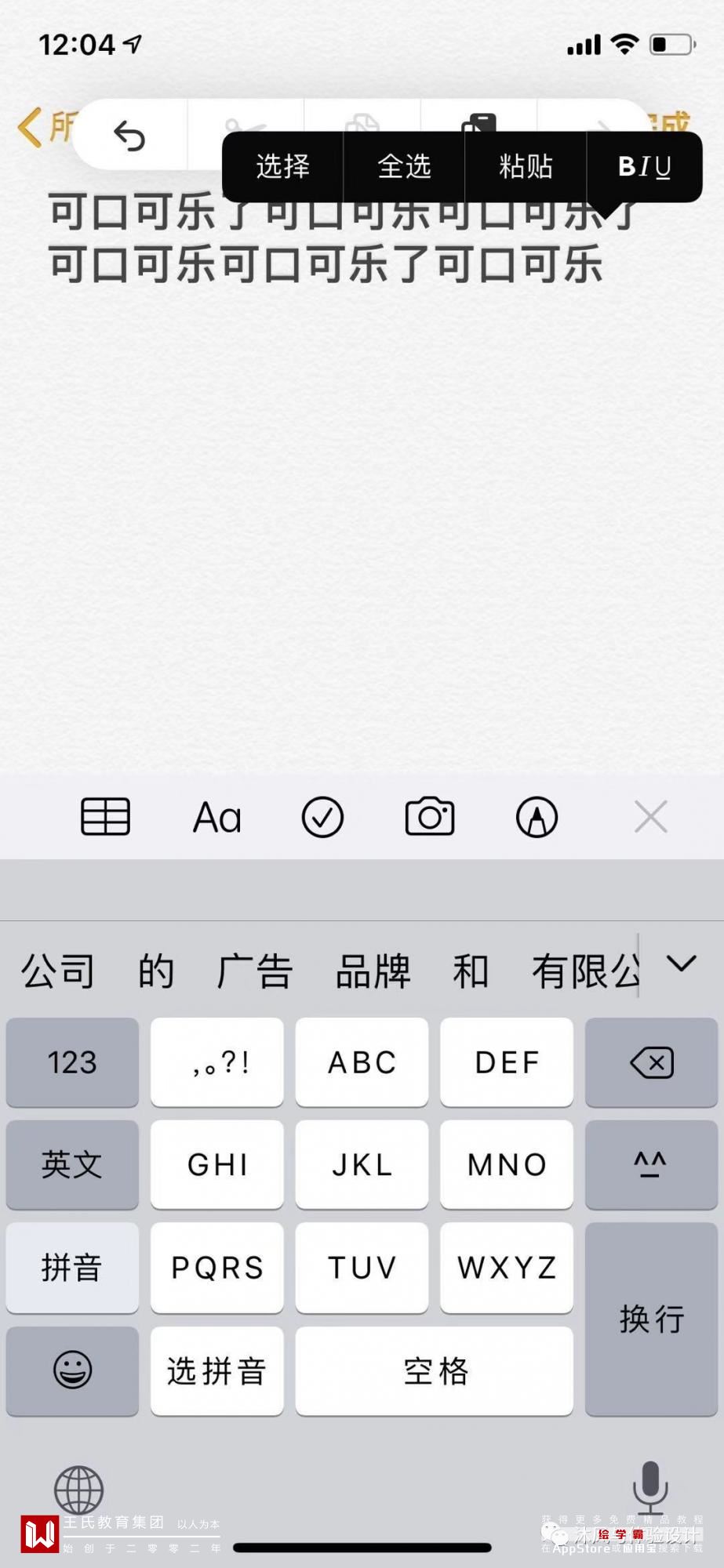Open the emoji keyboard
Image resolution: width=724 pixels, height=1568 pixels.
(72, 1370)
